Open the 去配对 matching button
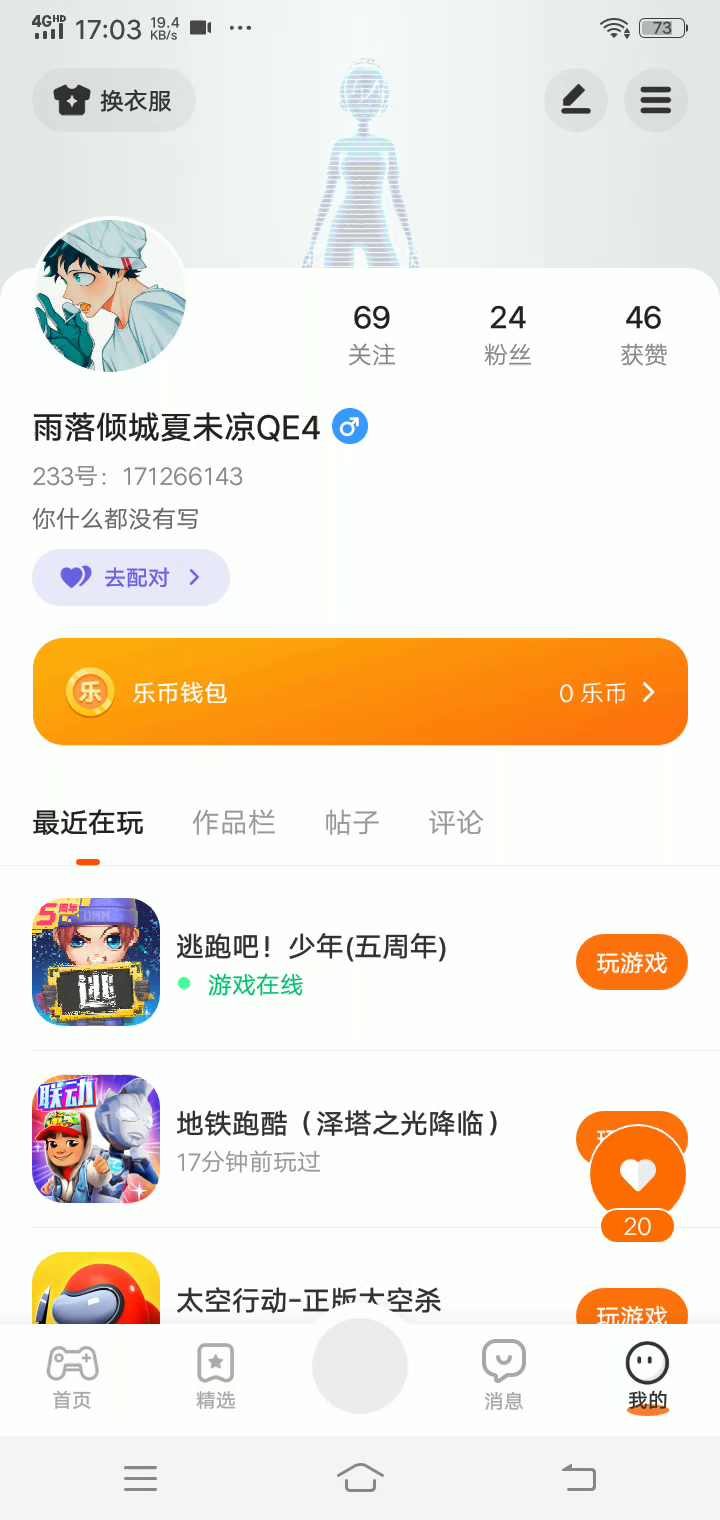The image size is (720, 1520). 131,577
